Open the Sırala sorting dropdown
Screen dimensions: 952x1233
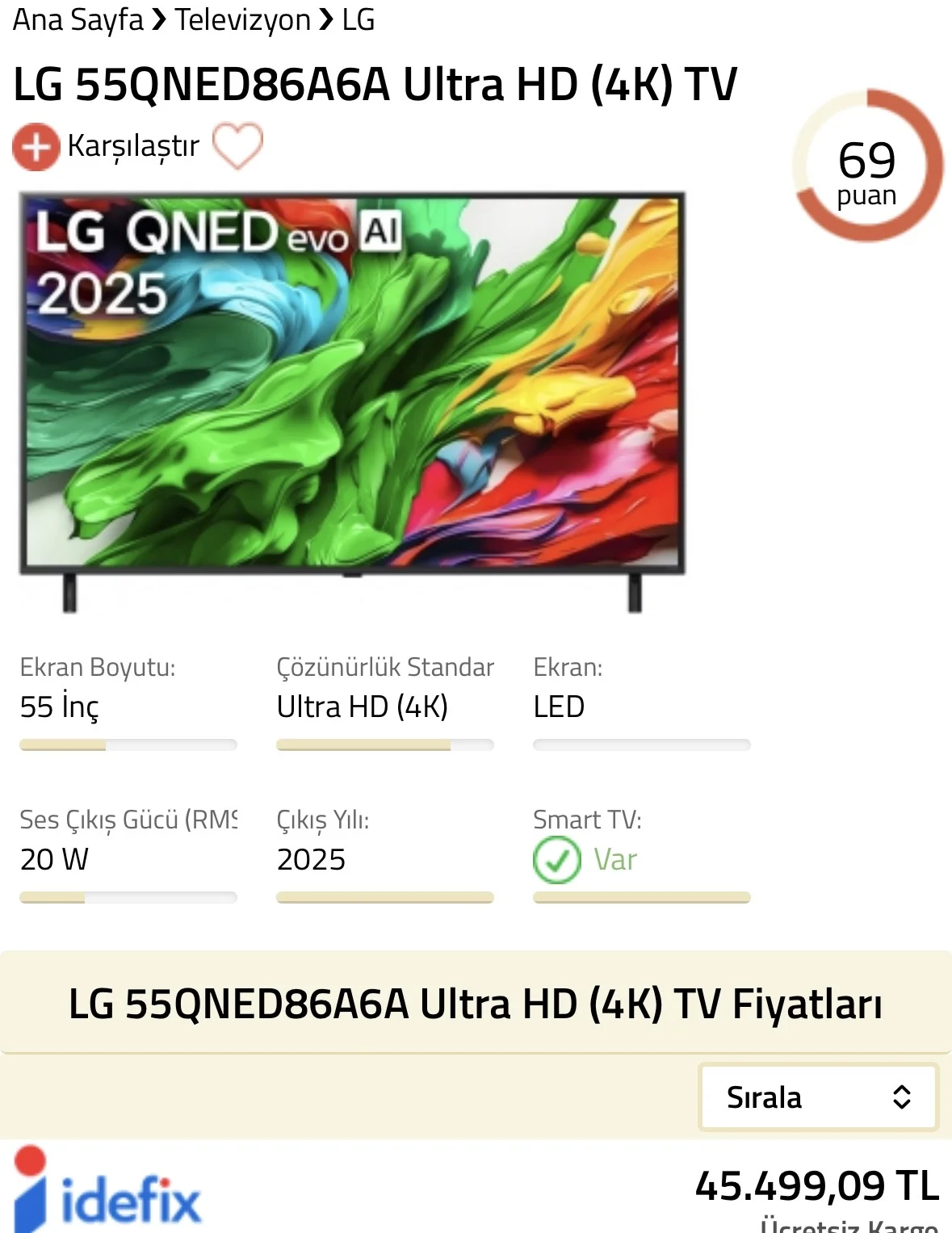pyautogui.click(x=818, y=1097)
